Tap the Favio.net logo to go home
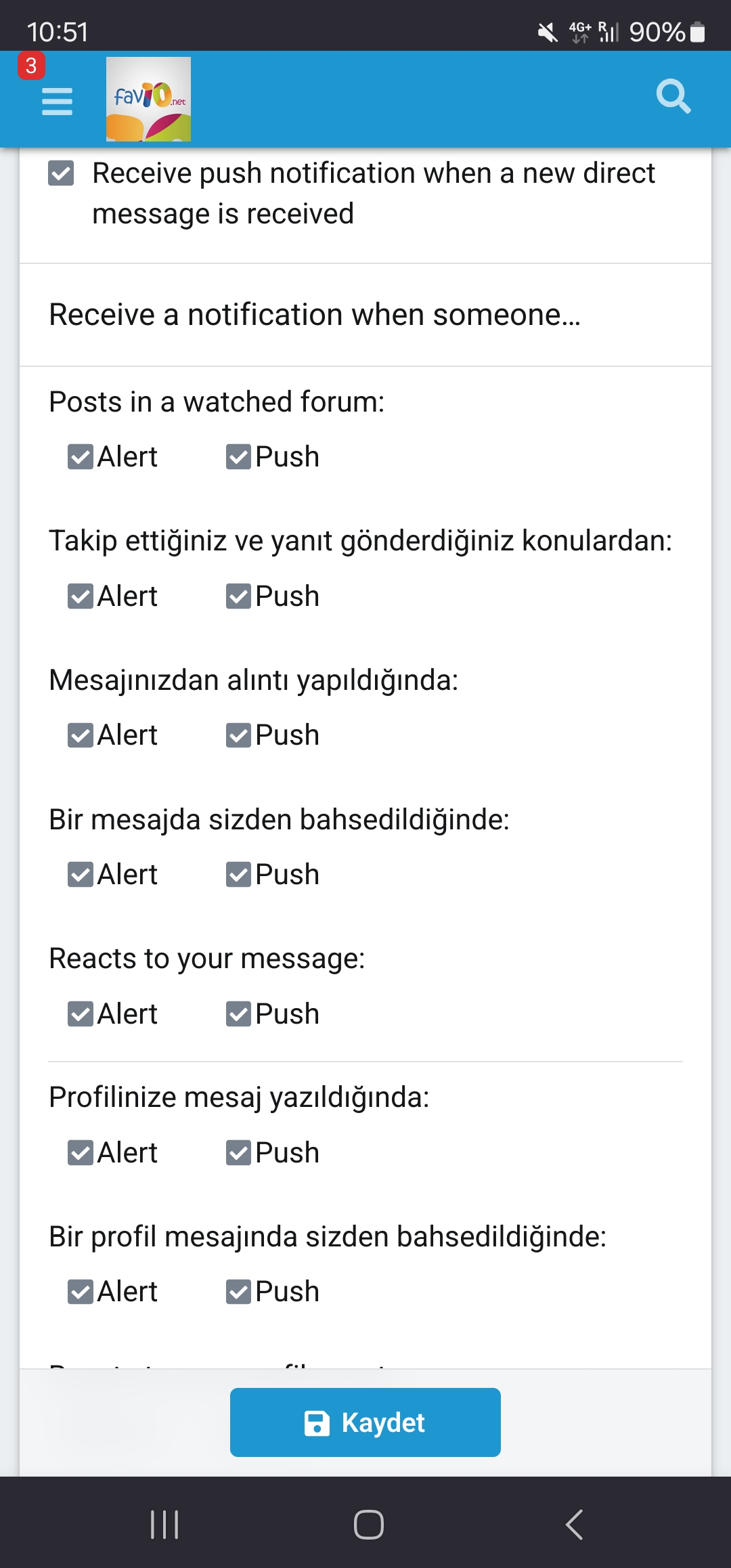This screenshot has width=731, height=1568. coord(148,99)
